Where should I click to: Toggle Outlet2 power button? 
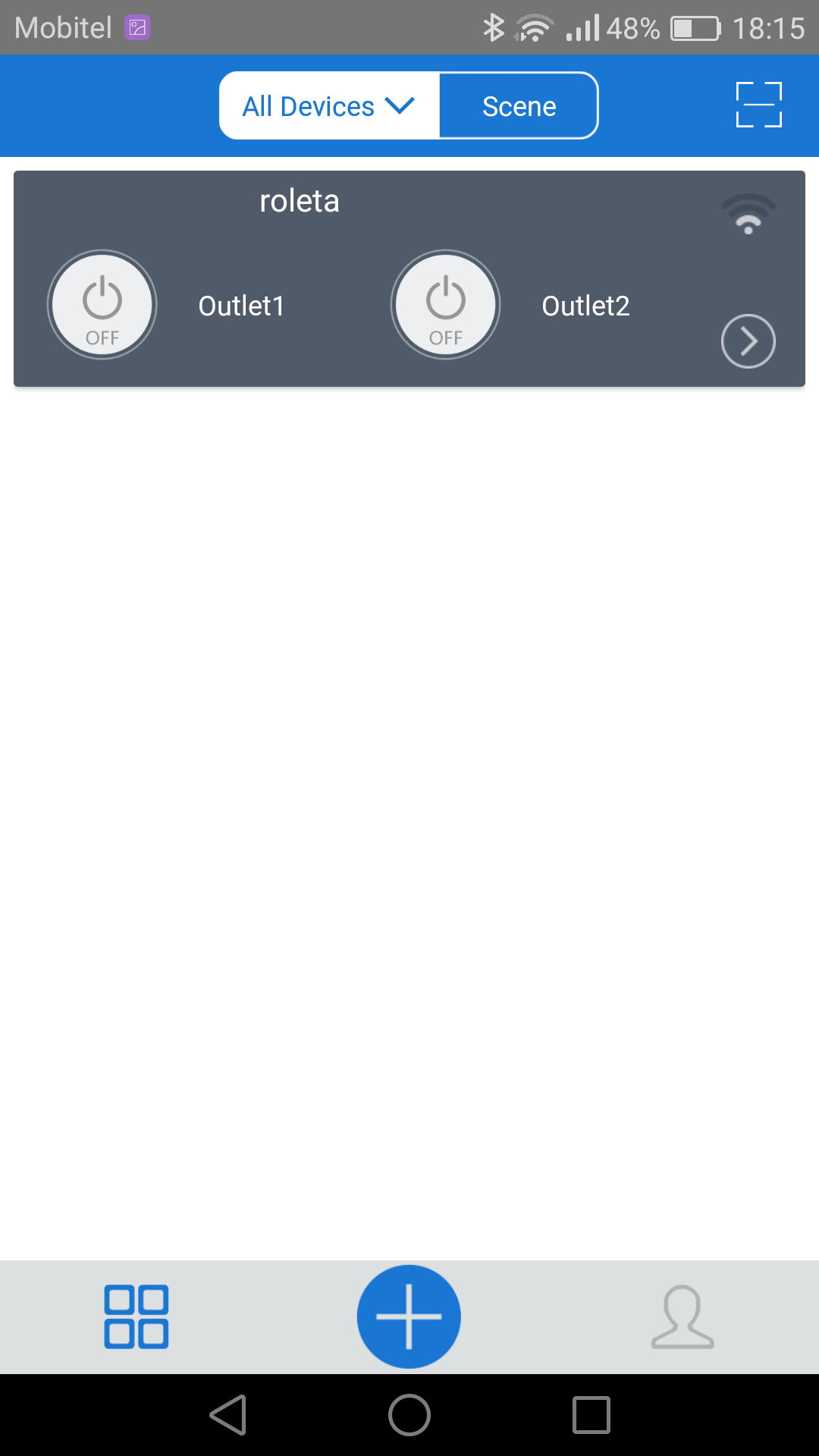[x=446, y=305]
